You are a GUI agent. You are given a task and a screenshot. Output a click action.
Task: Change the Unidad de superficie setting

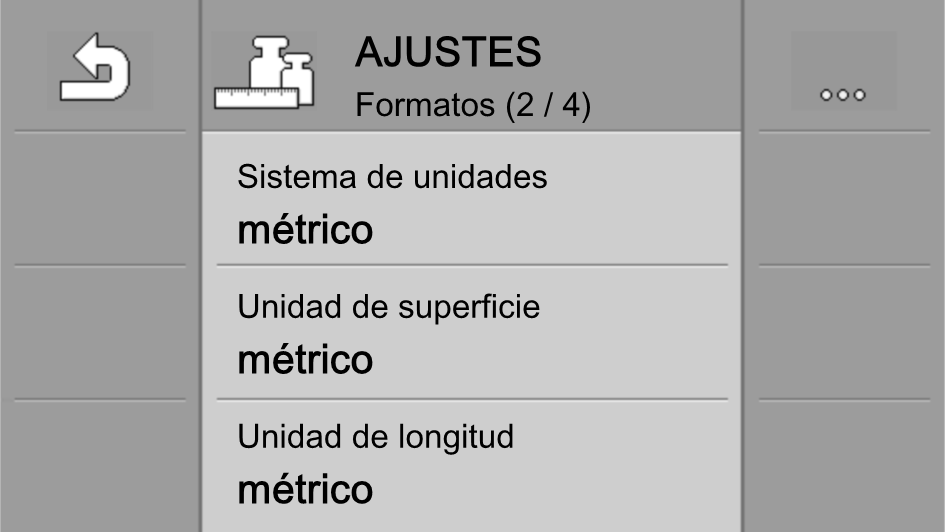(471, 333)
